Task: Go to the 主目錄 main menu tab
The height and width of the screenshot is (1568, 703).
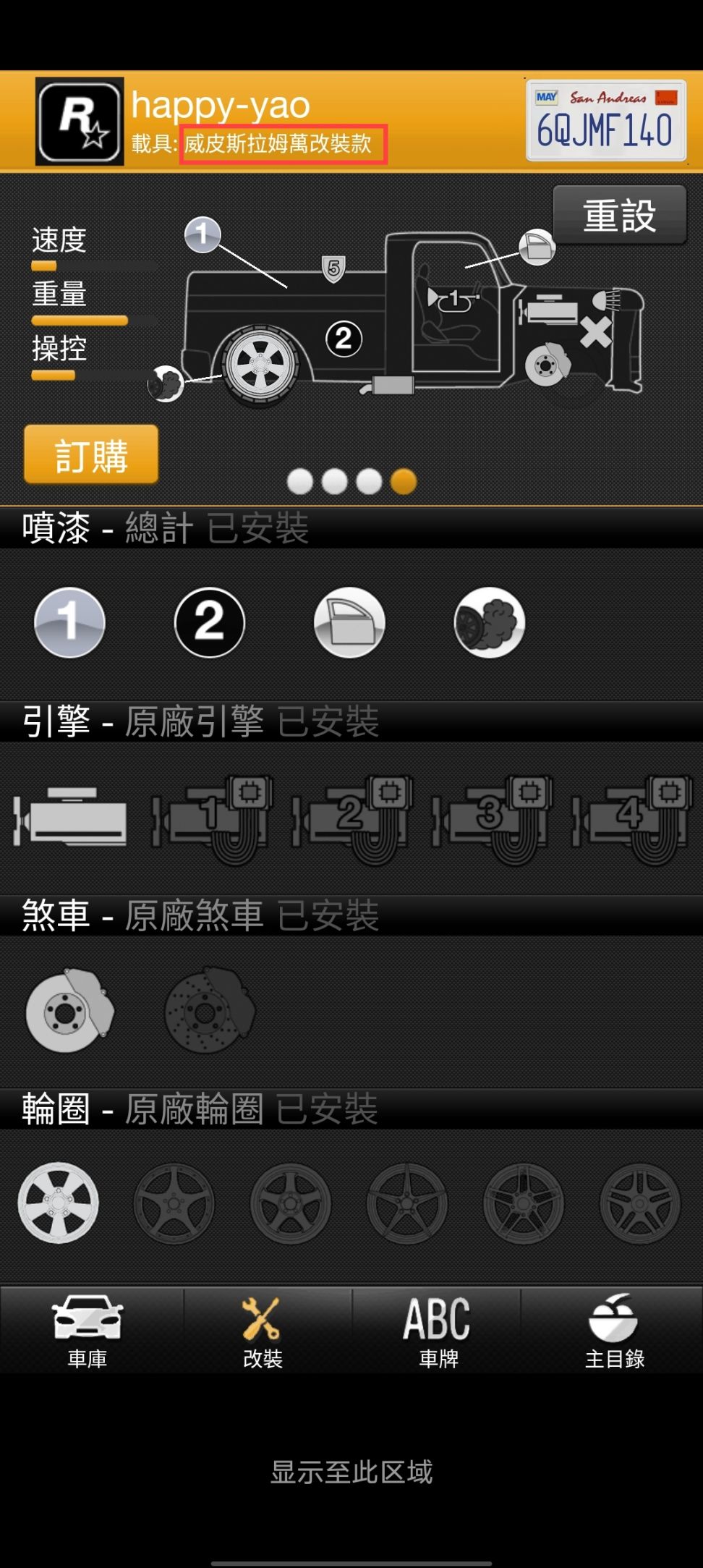Action: tap(614, 1331)
